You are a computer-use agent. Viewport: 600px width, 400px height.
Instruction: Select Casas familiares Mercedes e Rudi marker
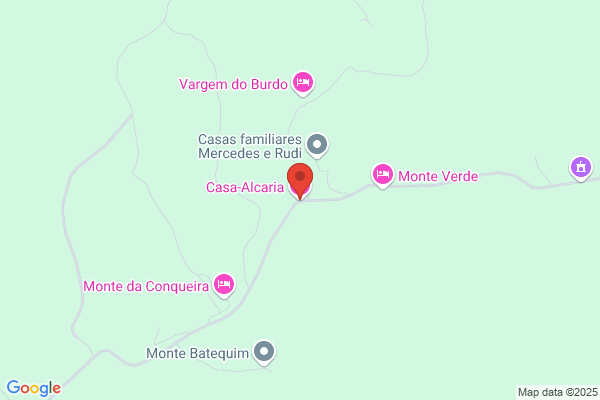tap(317, 145)
